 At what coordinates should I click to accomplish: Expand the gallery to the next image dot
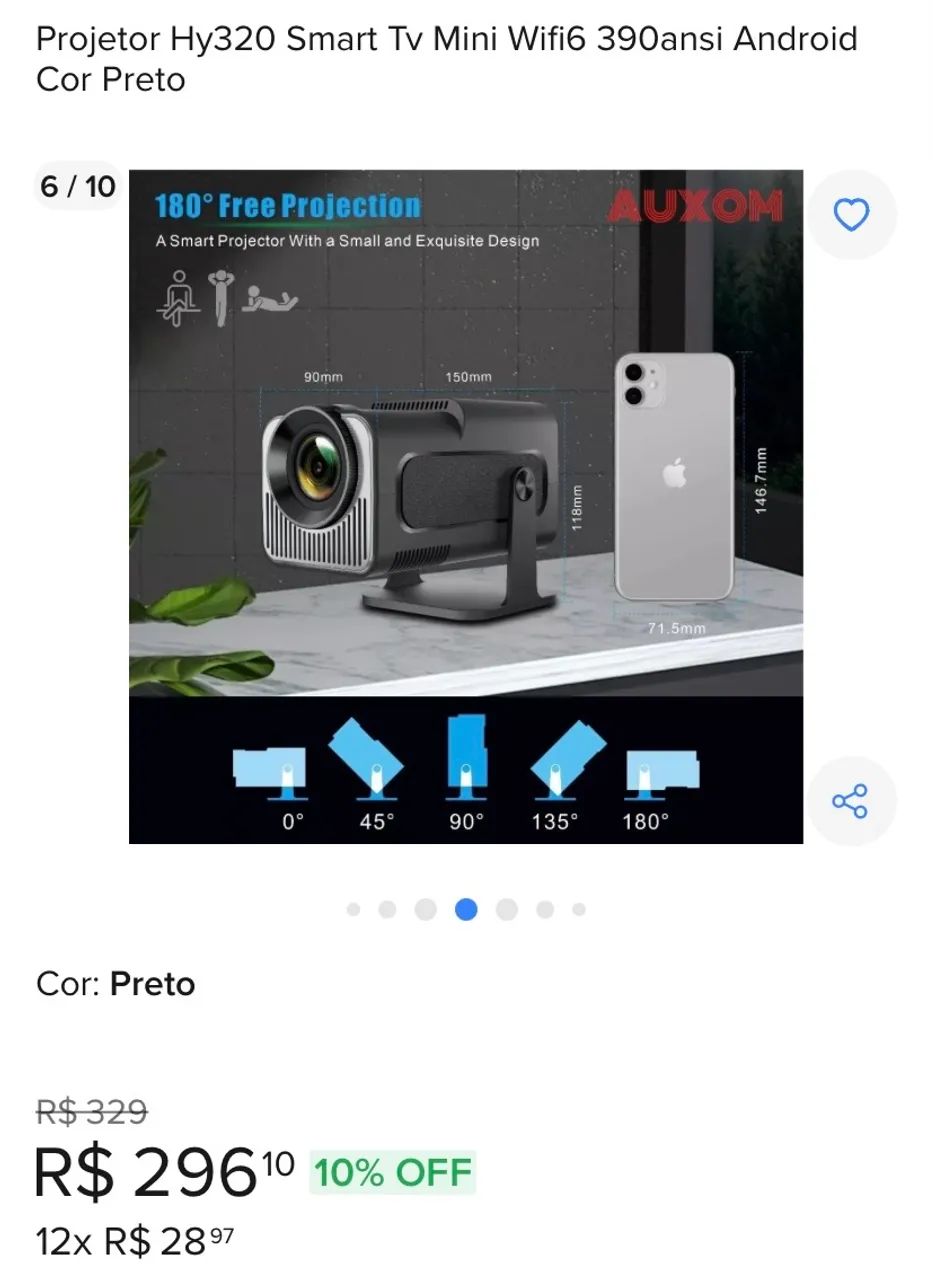click(x=507, y=909)
